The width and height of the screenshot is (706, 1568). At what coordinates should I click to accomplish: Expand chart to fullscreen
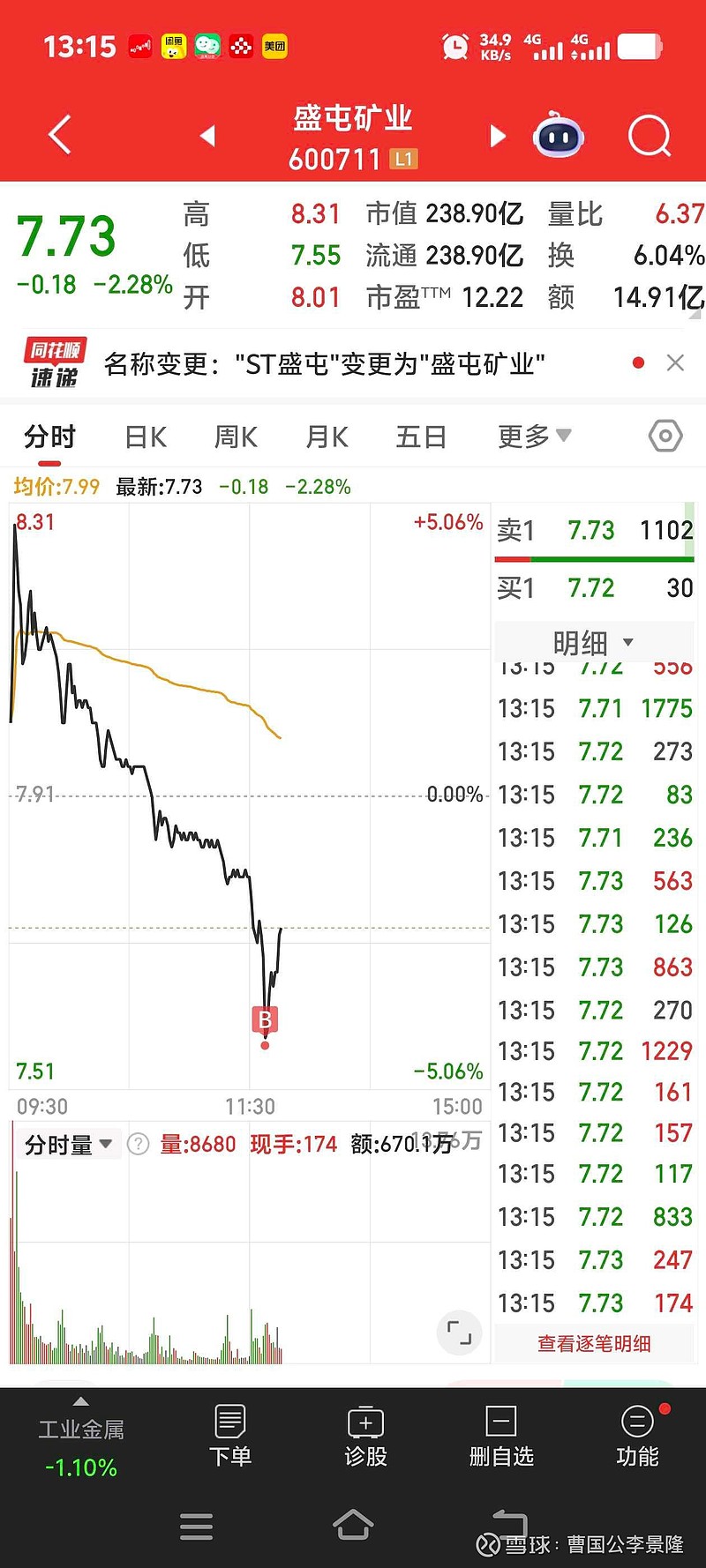pos(460,1333)
